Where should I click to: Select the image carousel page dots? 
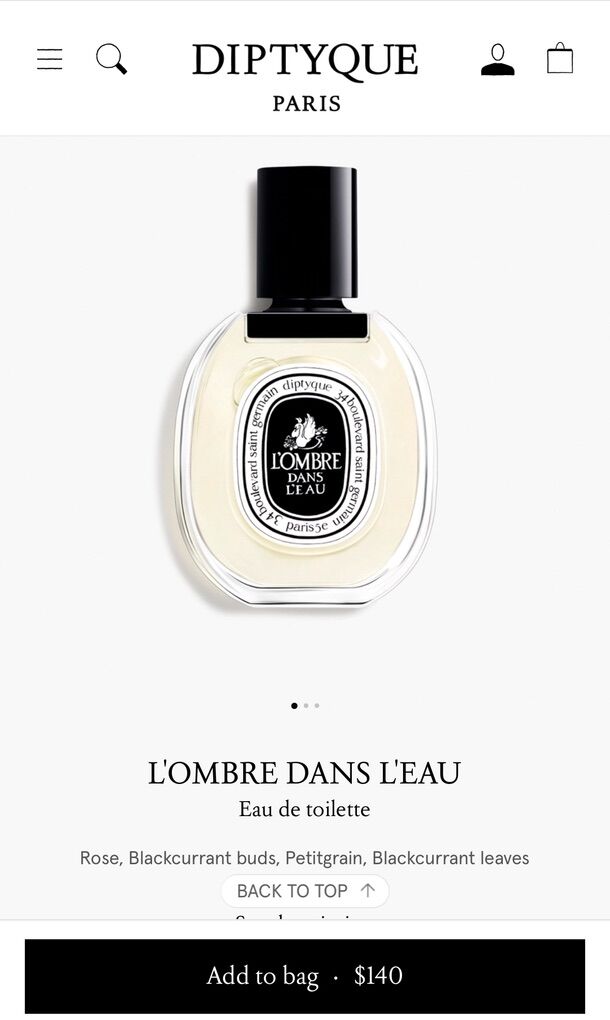pyautogui.click(x=305, y=705)
